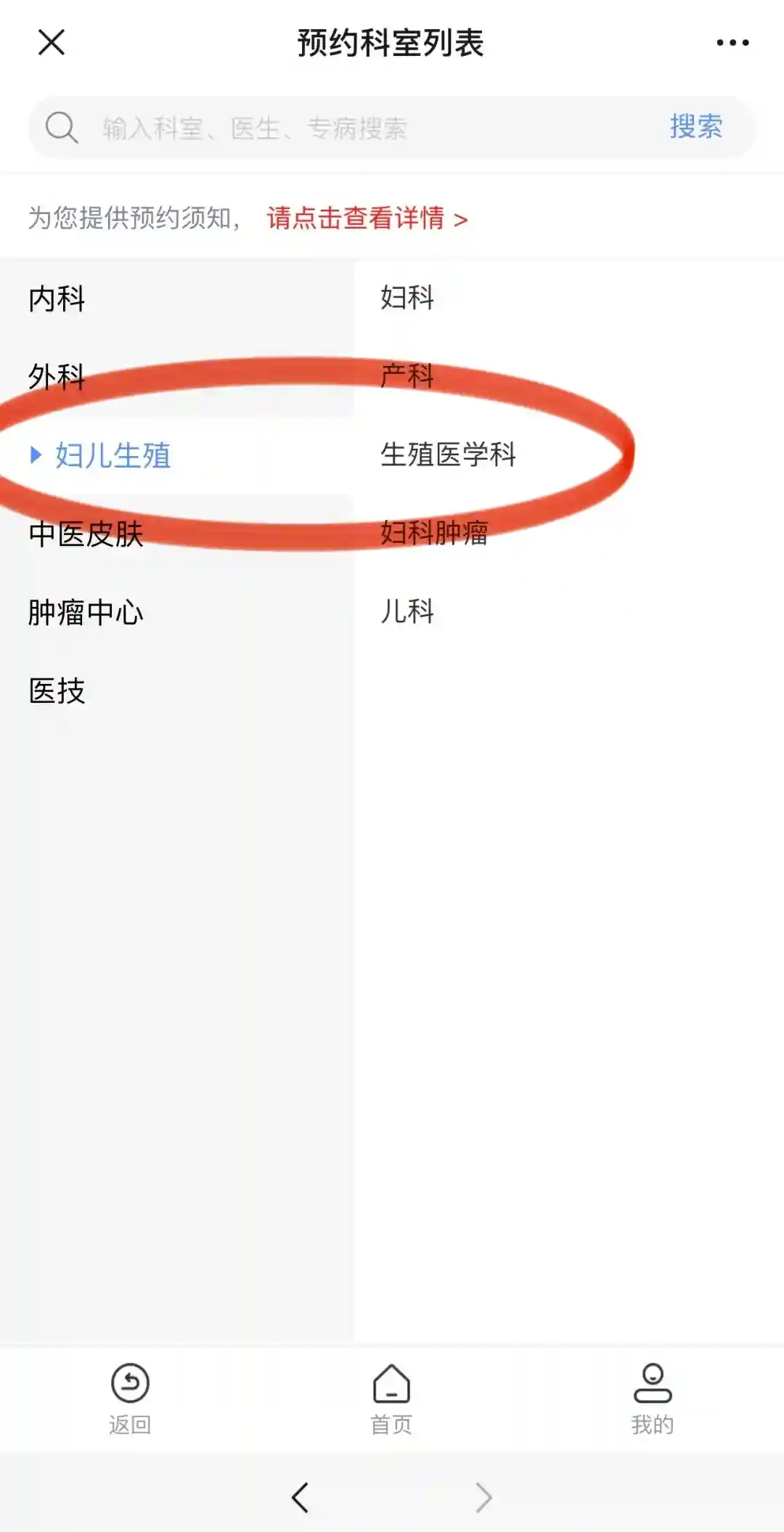Select the 内科 category
The height and width of the screenshot is (1532, 784).
point(58,298)
